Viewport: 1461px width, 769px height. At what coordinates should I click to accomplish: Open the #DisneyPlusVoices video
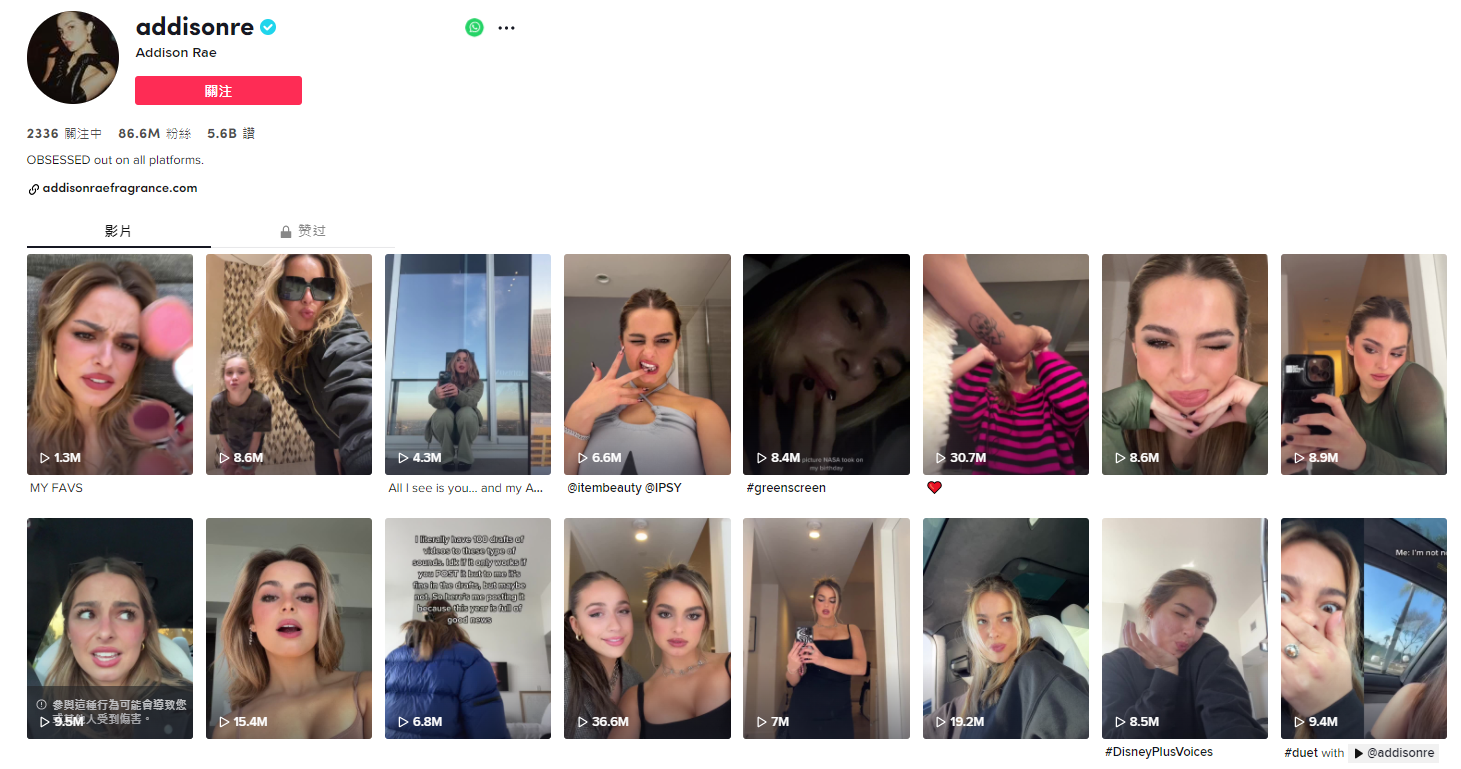click(x=1184, y=628)
